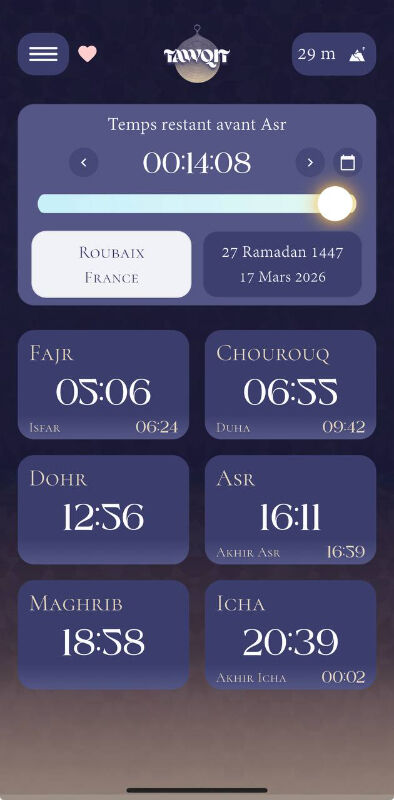The height and width of the screenshot is (800, 394).
Task: Tap the pink heart icon
Action: pos(87,54)
